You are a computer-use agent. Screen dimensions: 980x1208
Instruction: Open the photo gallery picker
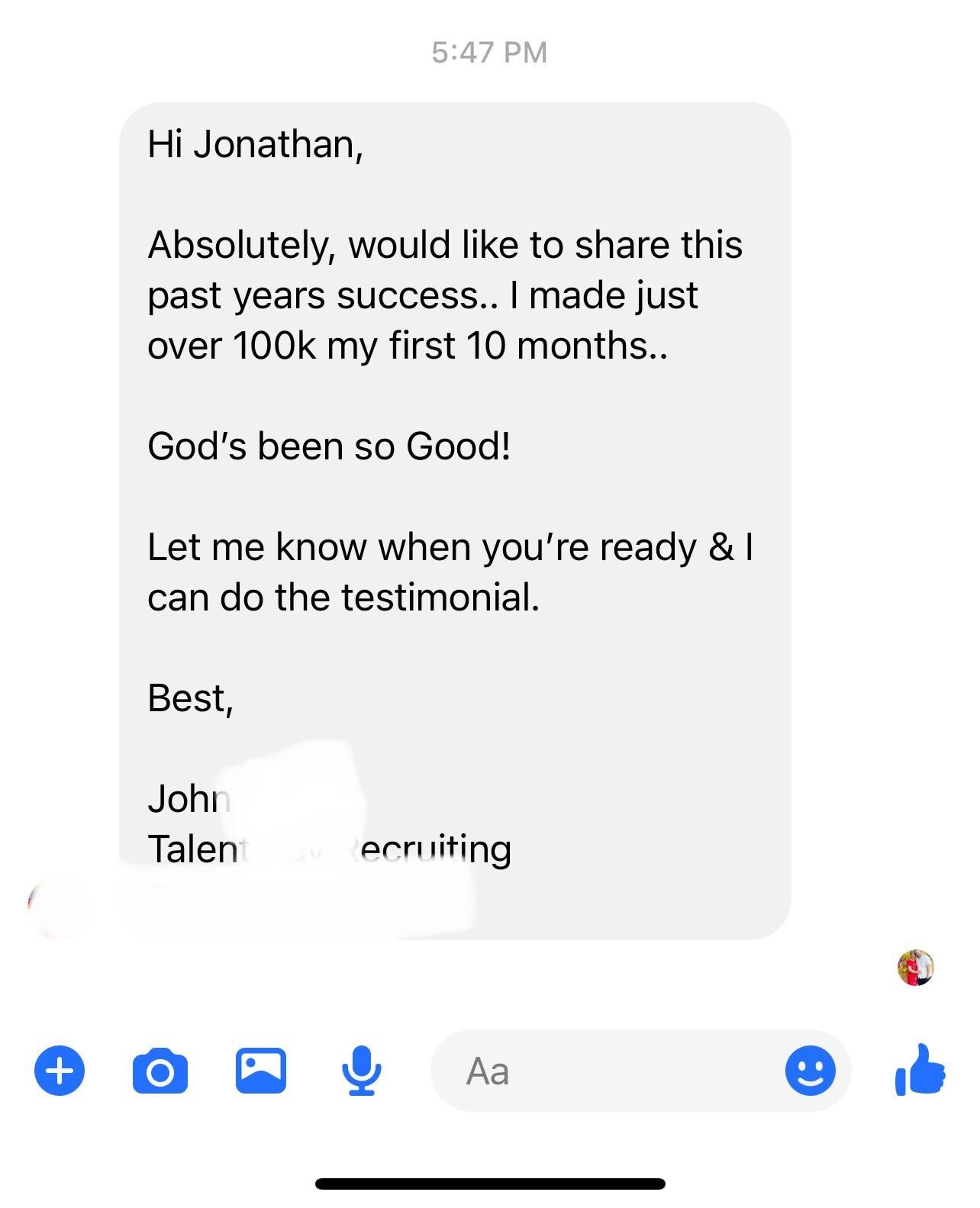point(260,1071)
